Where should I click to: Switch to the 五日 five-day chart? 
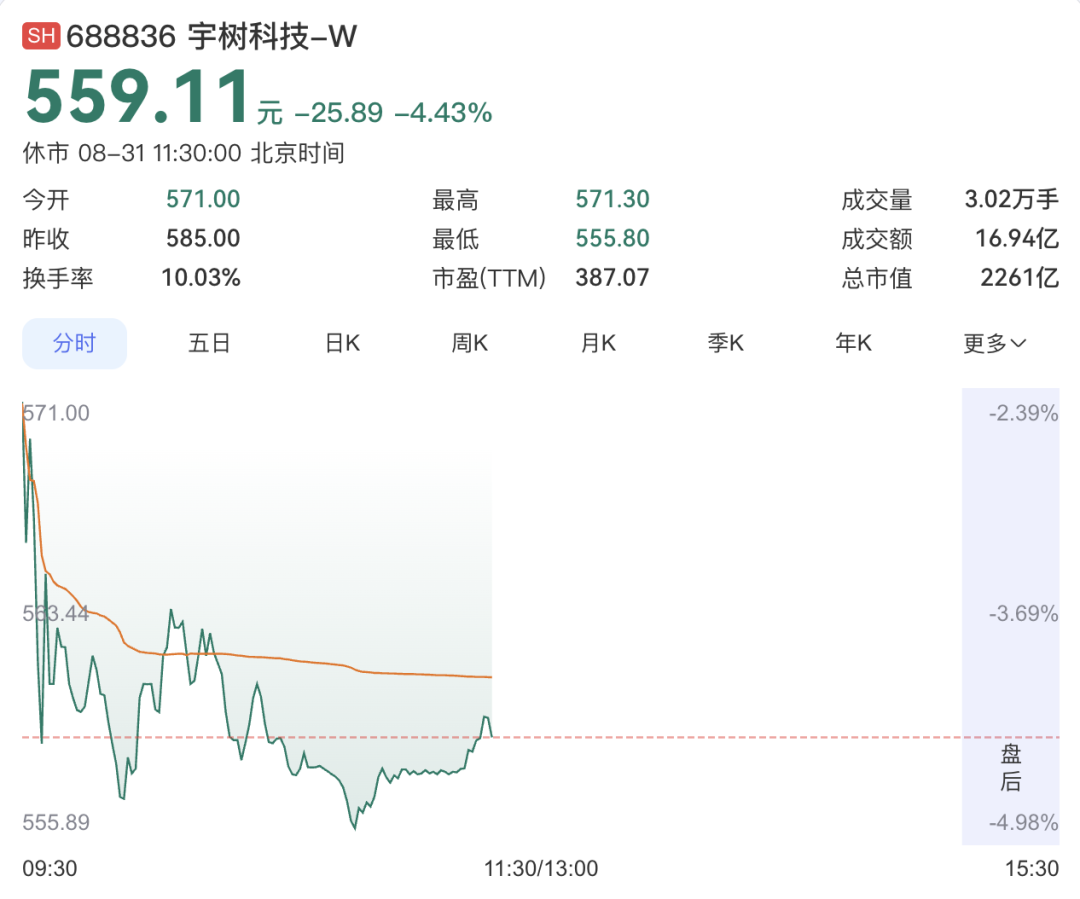point(209,343)
